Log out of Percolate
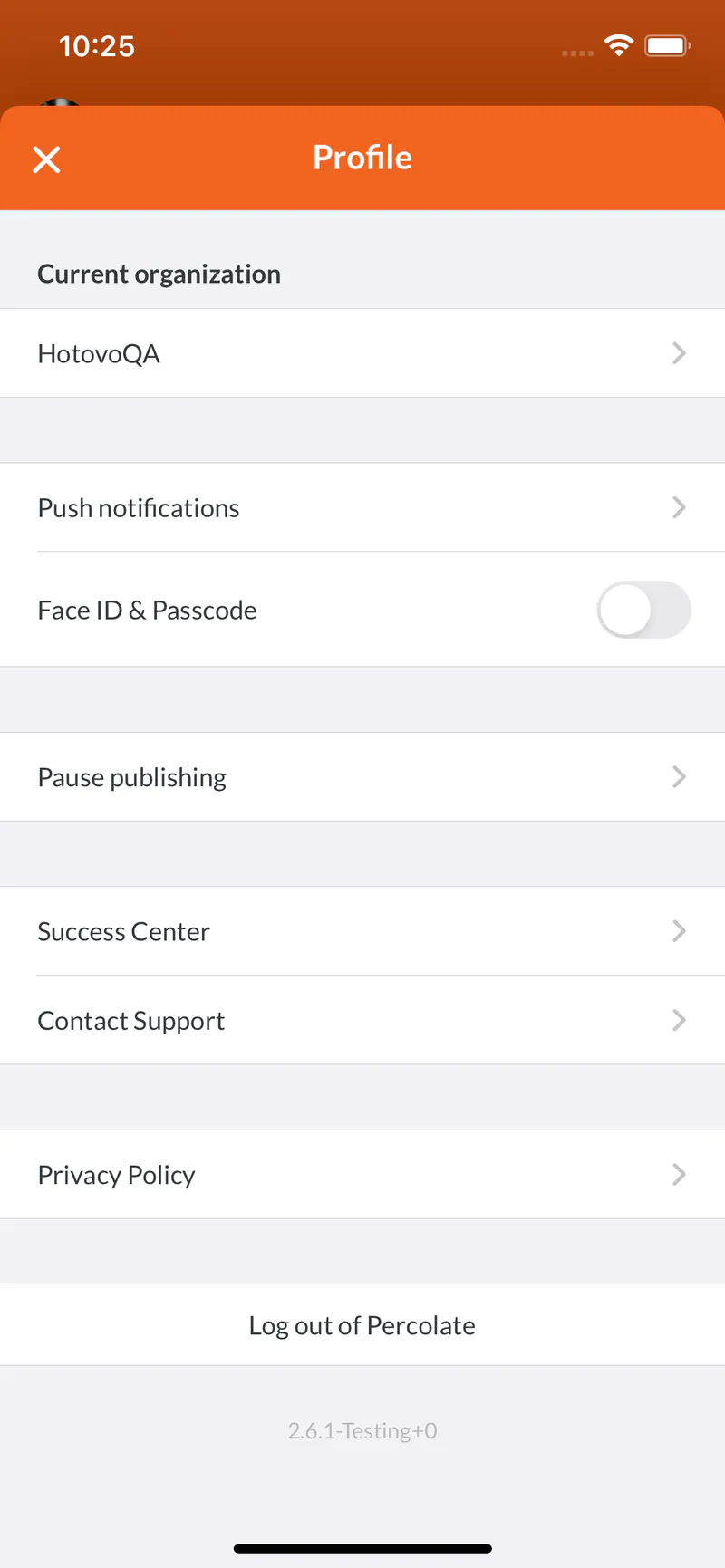Image resolution: width=725 pixels, height=1568 pixels. [x=362, y=1325]
